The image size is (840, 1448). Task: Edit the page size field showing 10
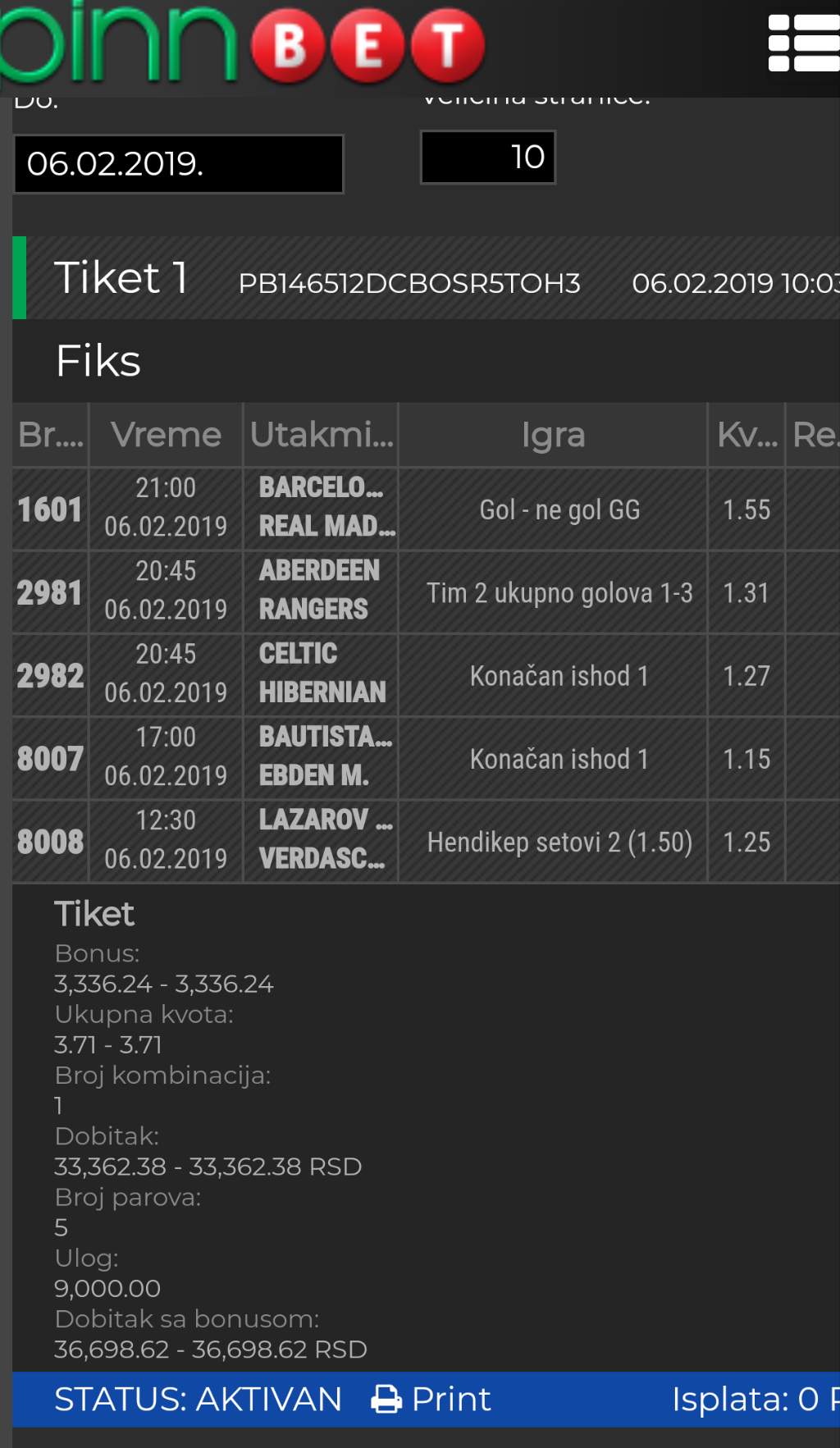pos(488,157)
